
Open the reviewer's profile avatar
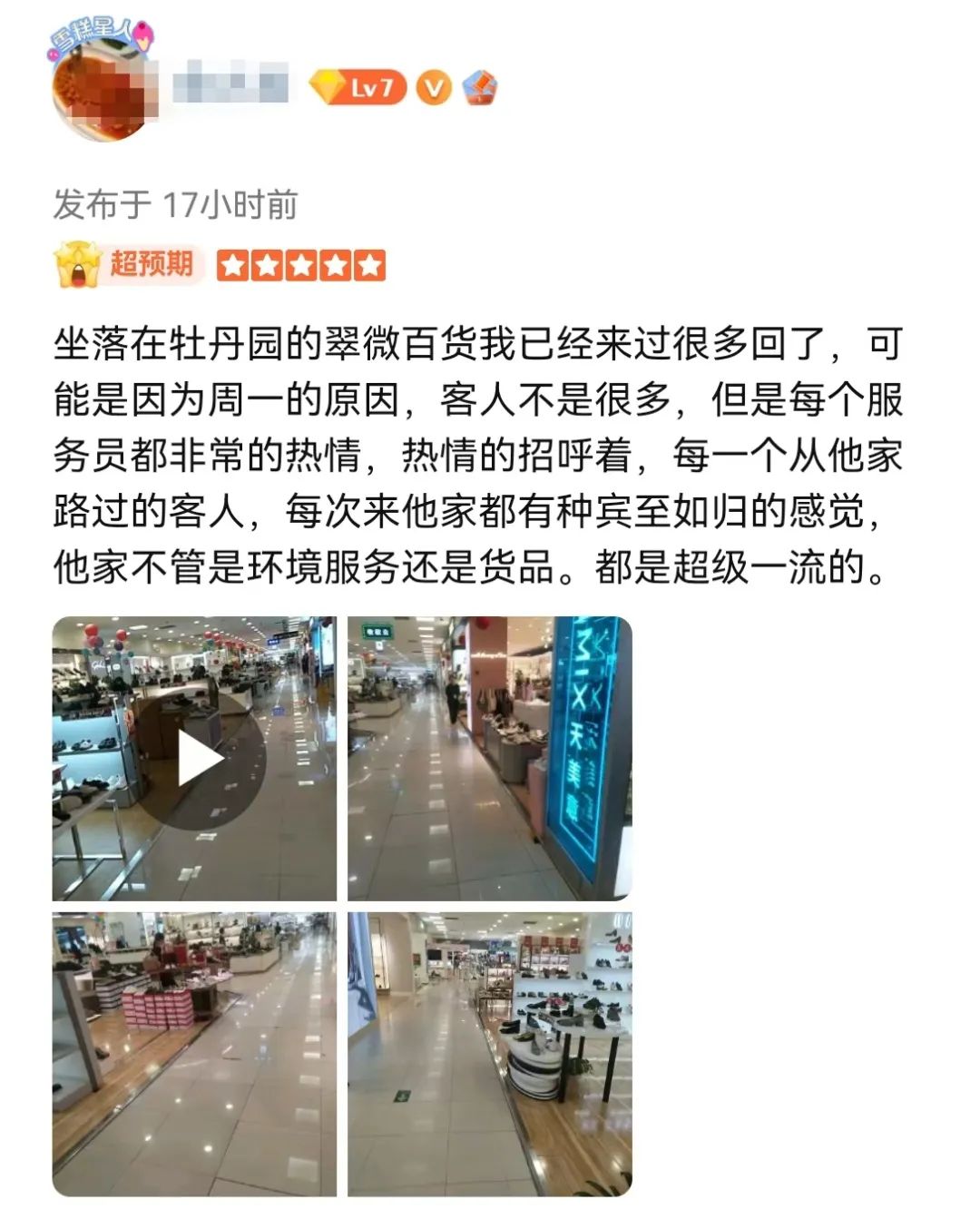(102, 89)
